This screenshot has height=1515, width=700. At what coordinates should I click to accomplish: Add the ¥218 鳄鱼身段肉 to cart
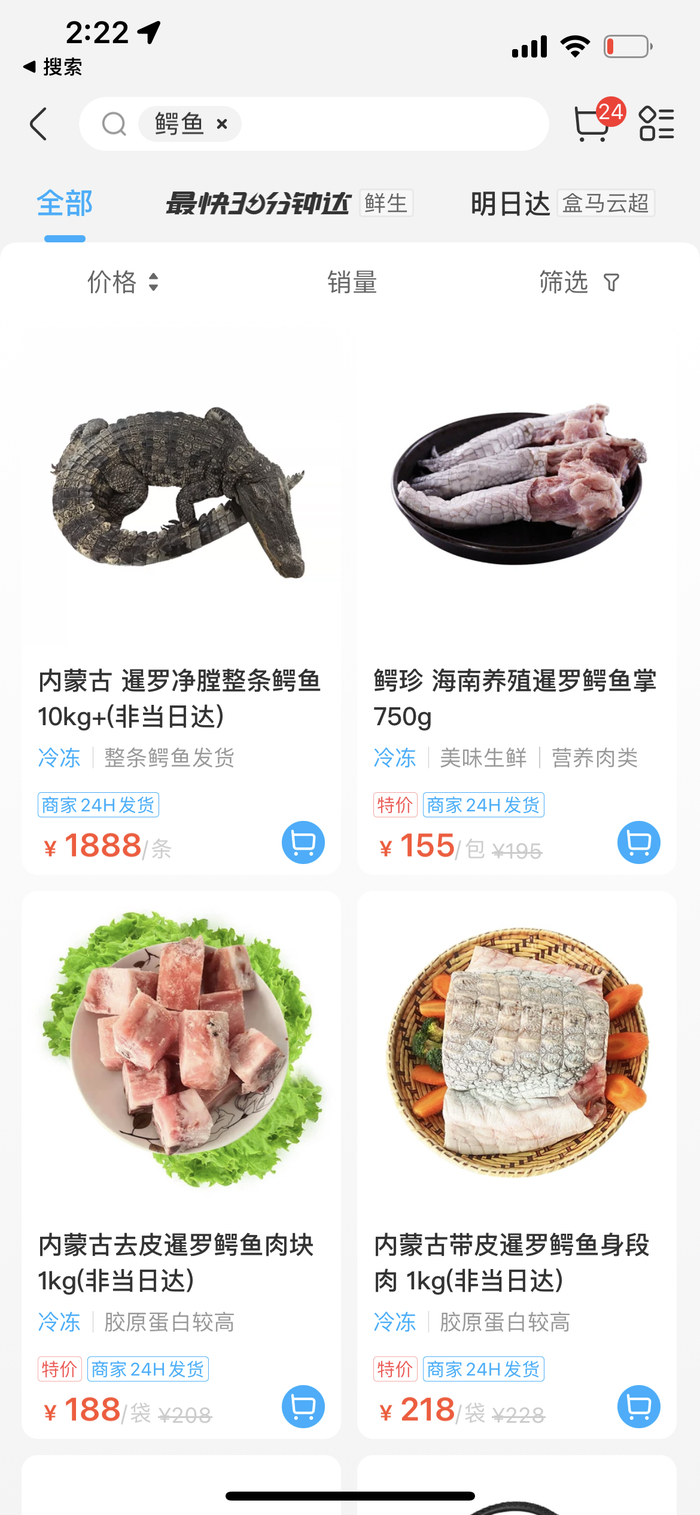pos(638,1408)
